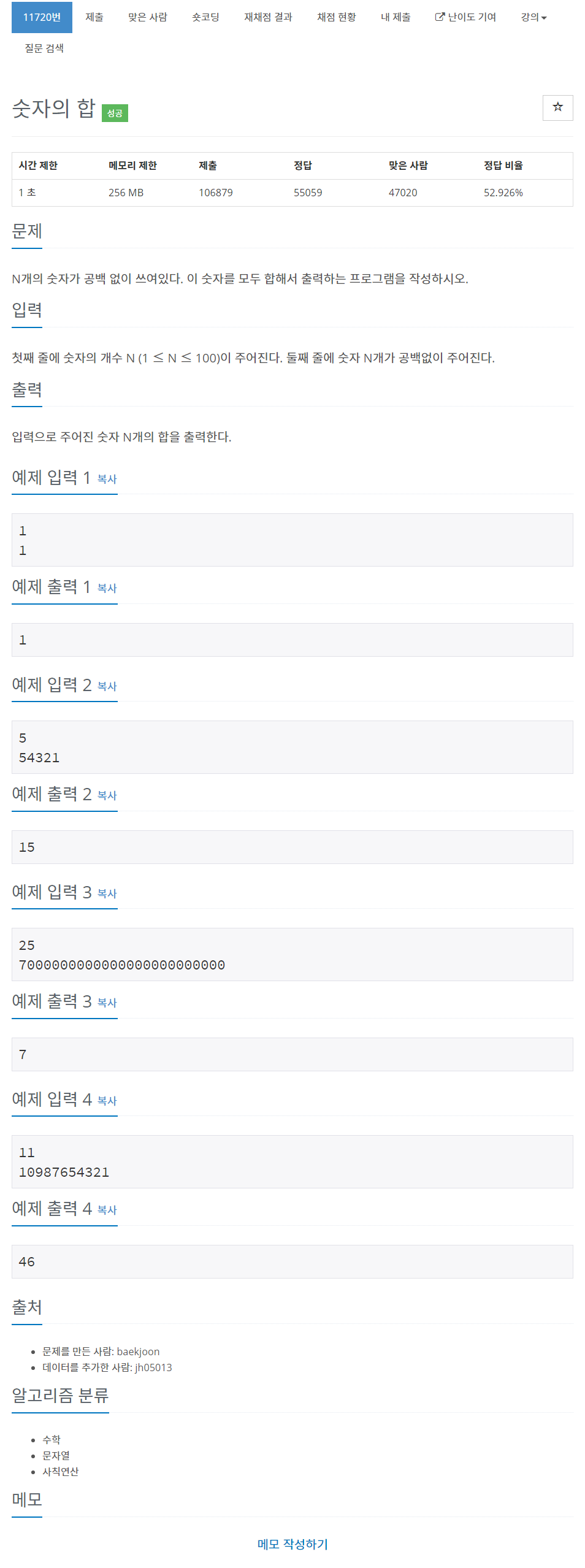Open the 숏코딩 tab
This screenshot has width=585, height=1568.
205,17
